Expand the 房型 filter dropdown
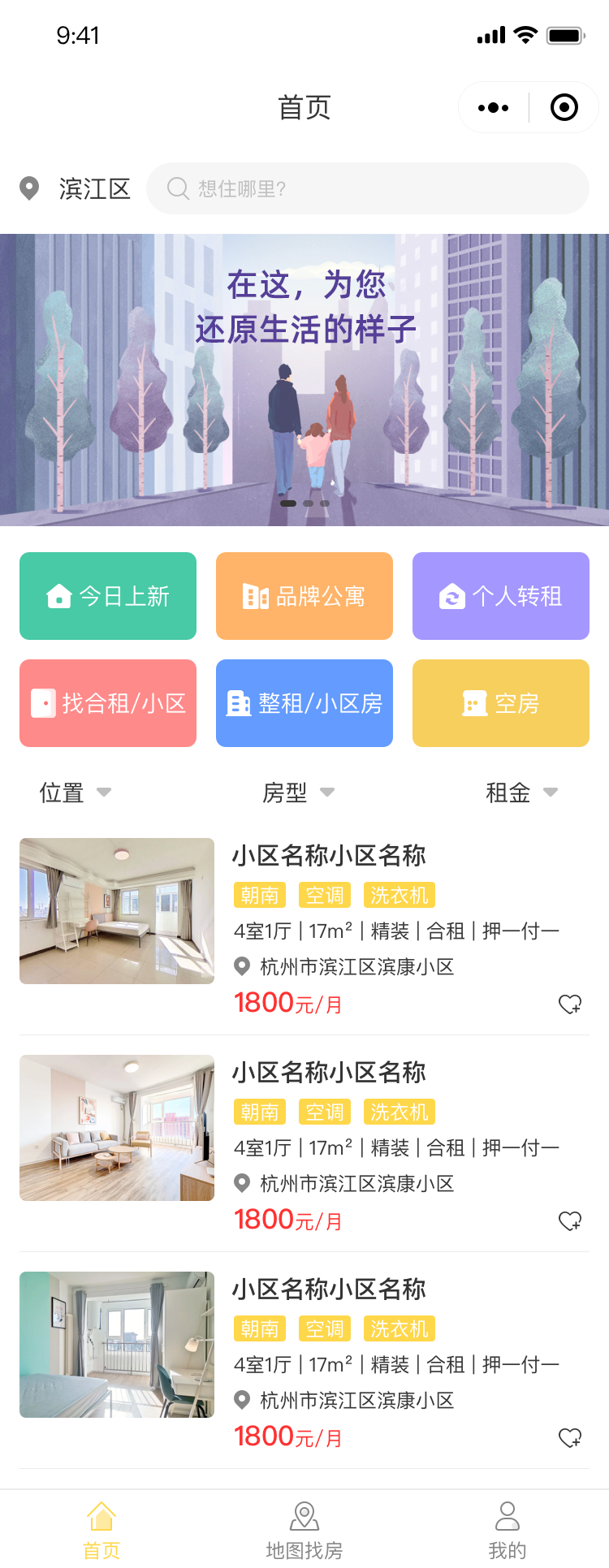The width and height of the screenshot is (609, 1568). coord(298,793)
